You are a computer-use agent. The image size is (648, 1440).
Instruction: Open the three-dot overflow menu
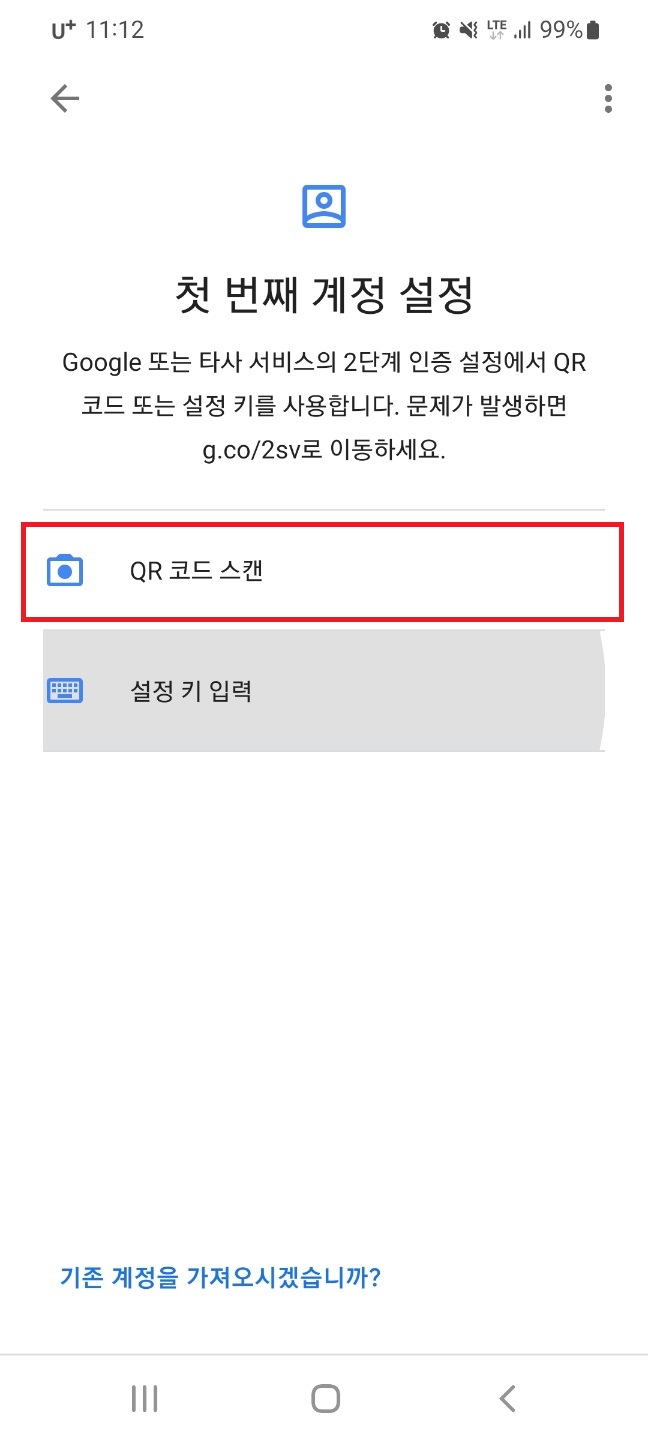[608, 98]
